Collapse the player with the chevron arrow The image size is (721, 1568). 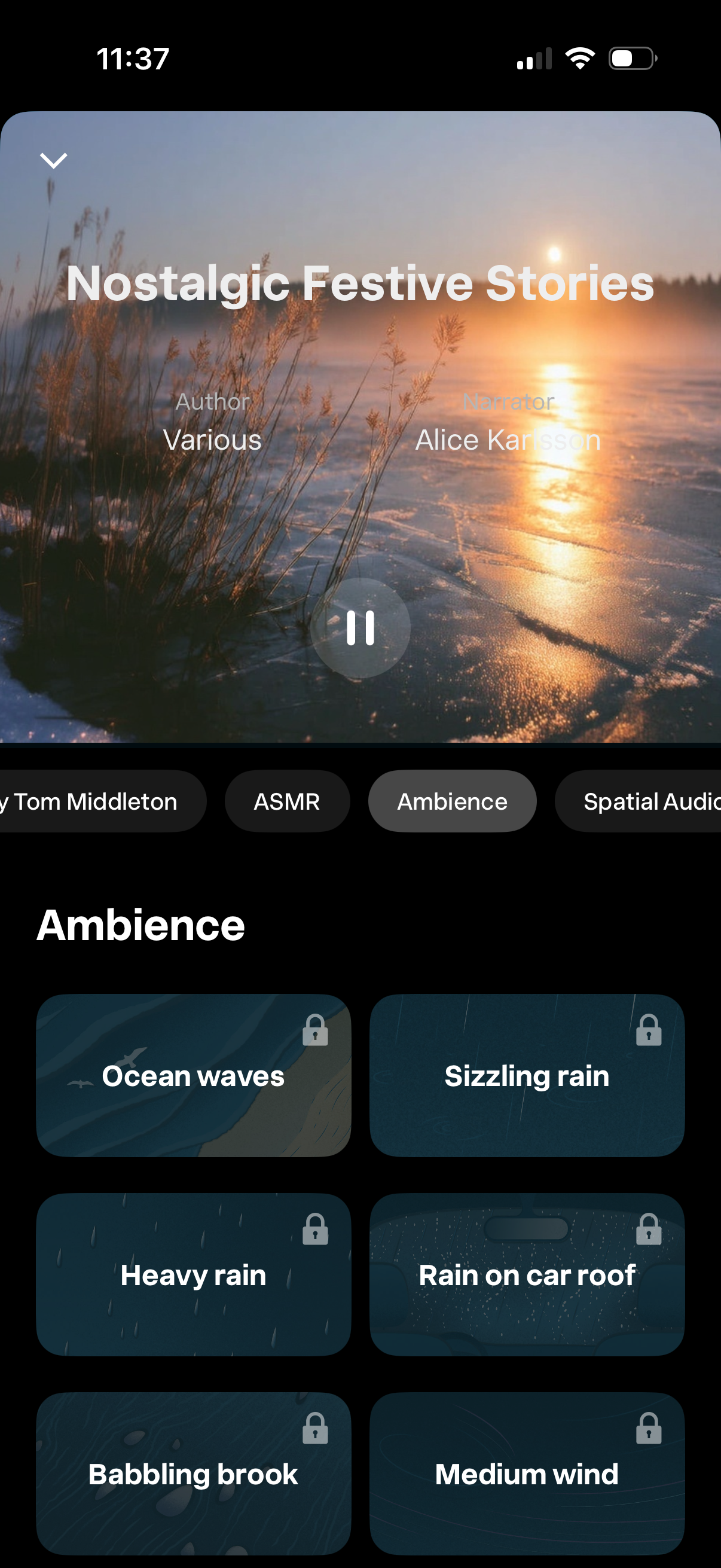53,160
